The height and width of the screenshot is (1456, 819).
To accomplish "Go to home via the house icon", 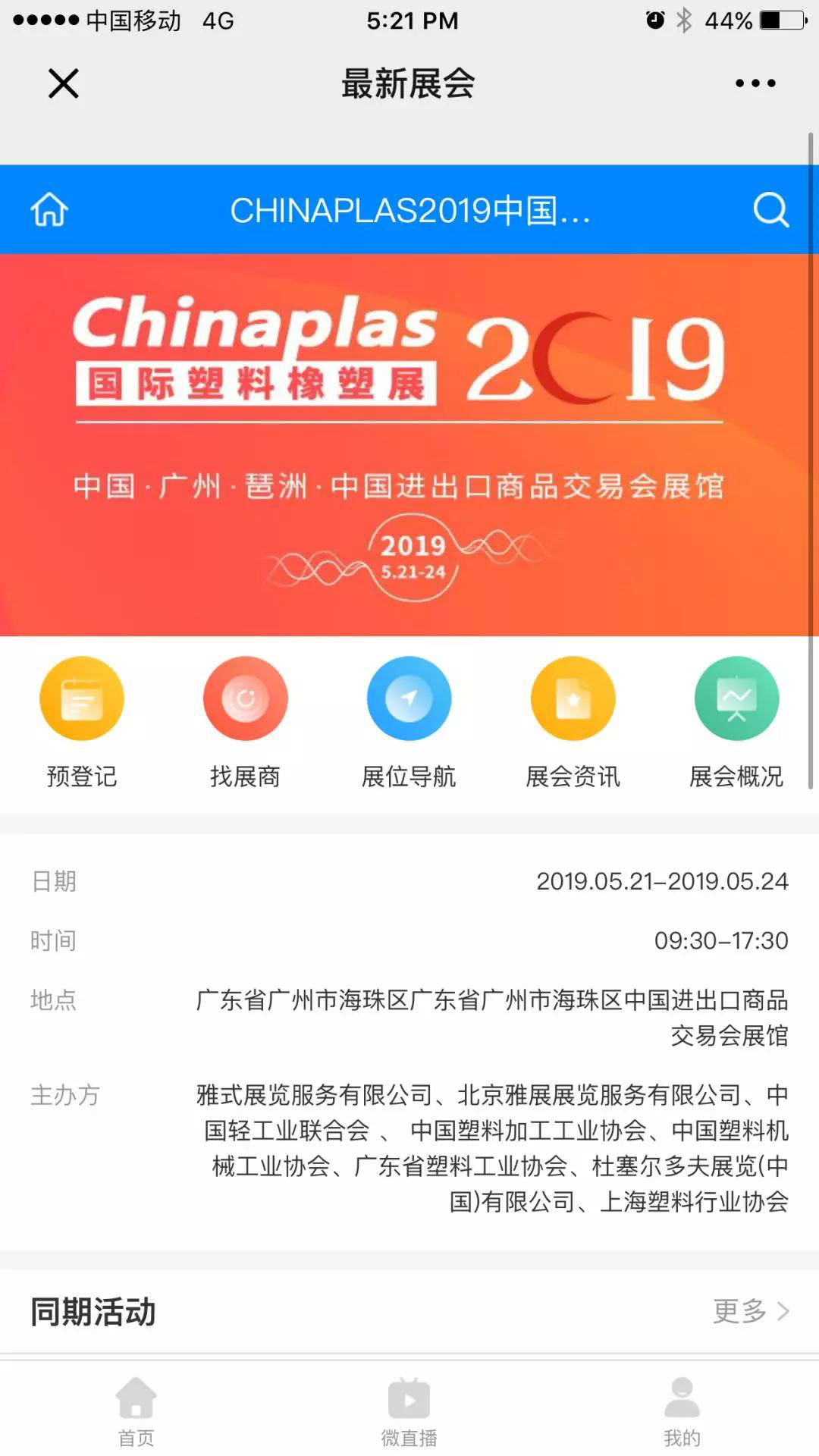I will (49, 210).
